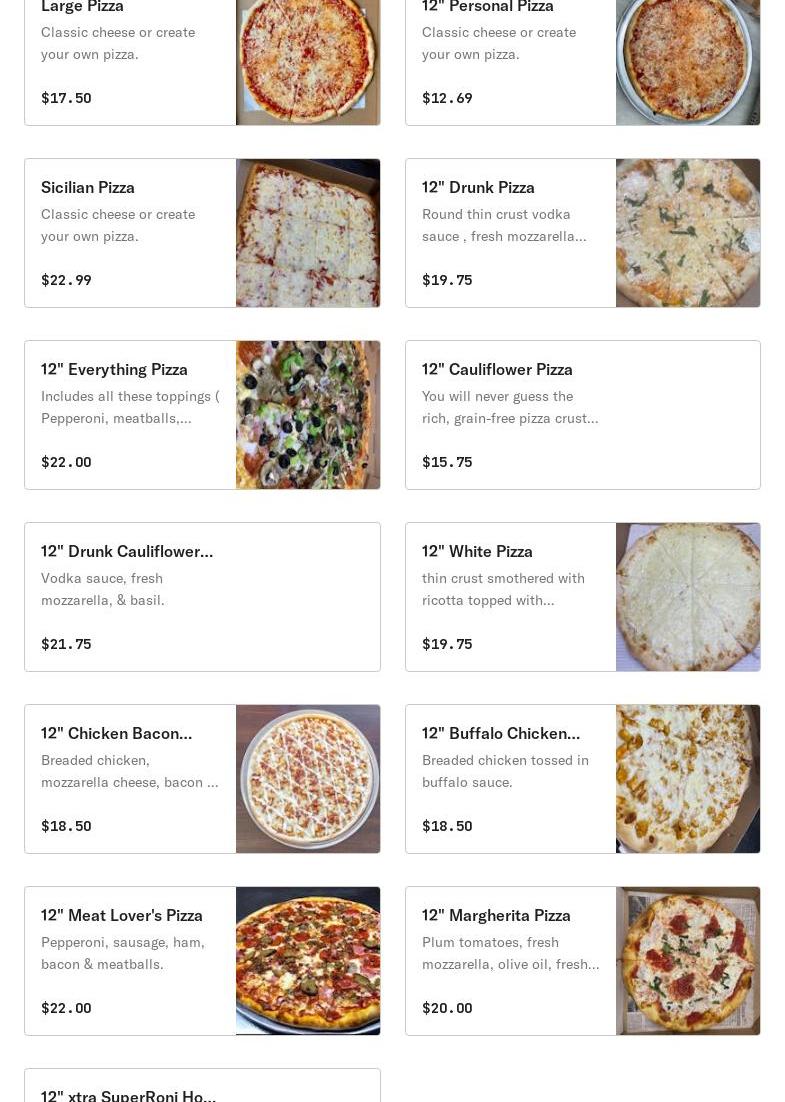Select 12" Drunk Cauliflower pizza

point(202,597)
